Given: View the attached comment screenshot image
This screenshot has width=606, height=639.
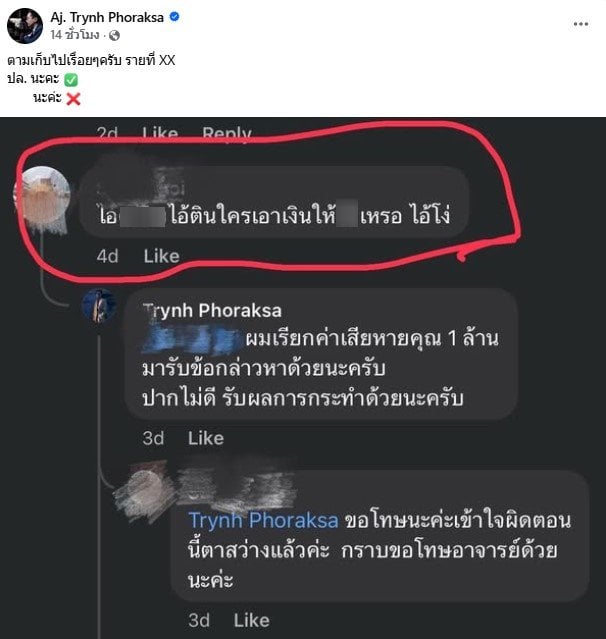Looking at the screenshot, I should coord(303,378).
